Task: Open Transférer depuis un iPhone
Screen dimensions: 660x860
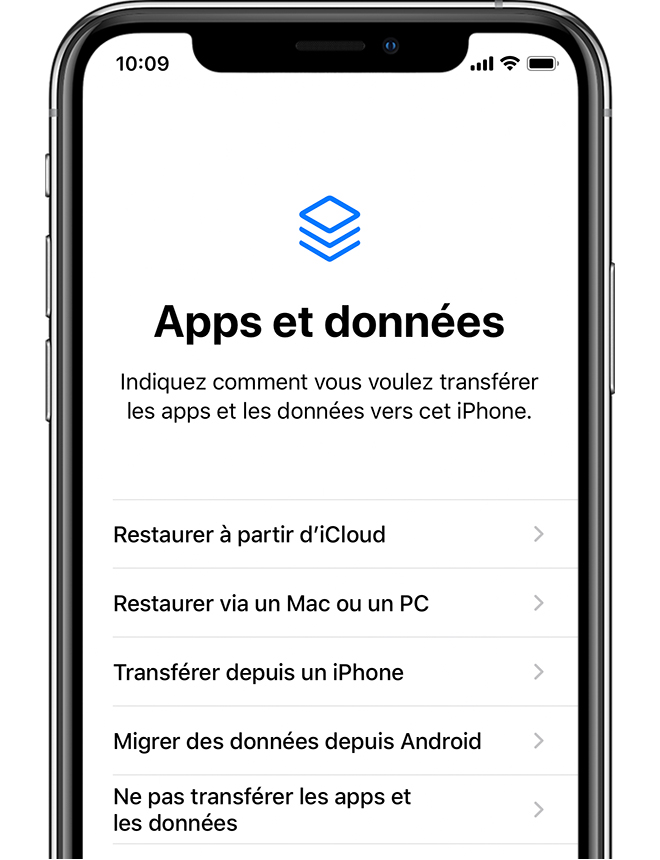Action: (330, 673)
